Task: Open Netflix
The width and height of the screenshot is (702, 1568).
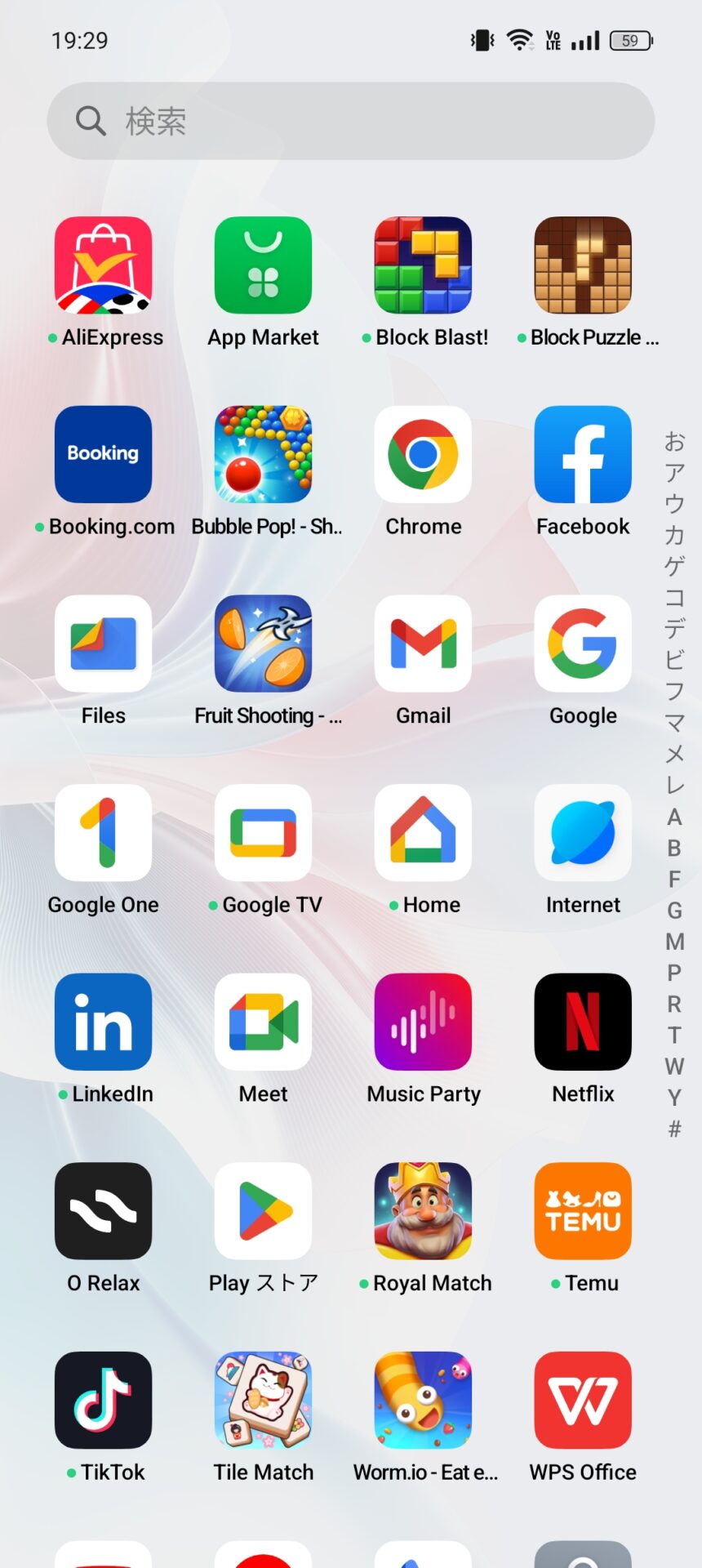Action: 583,1022
